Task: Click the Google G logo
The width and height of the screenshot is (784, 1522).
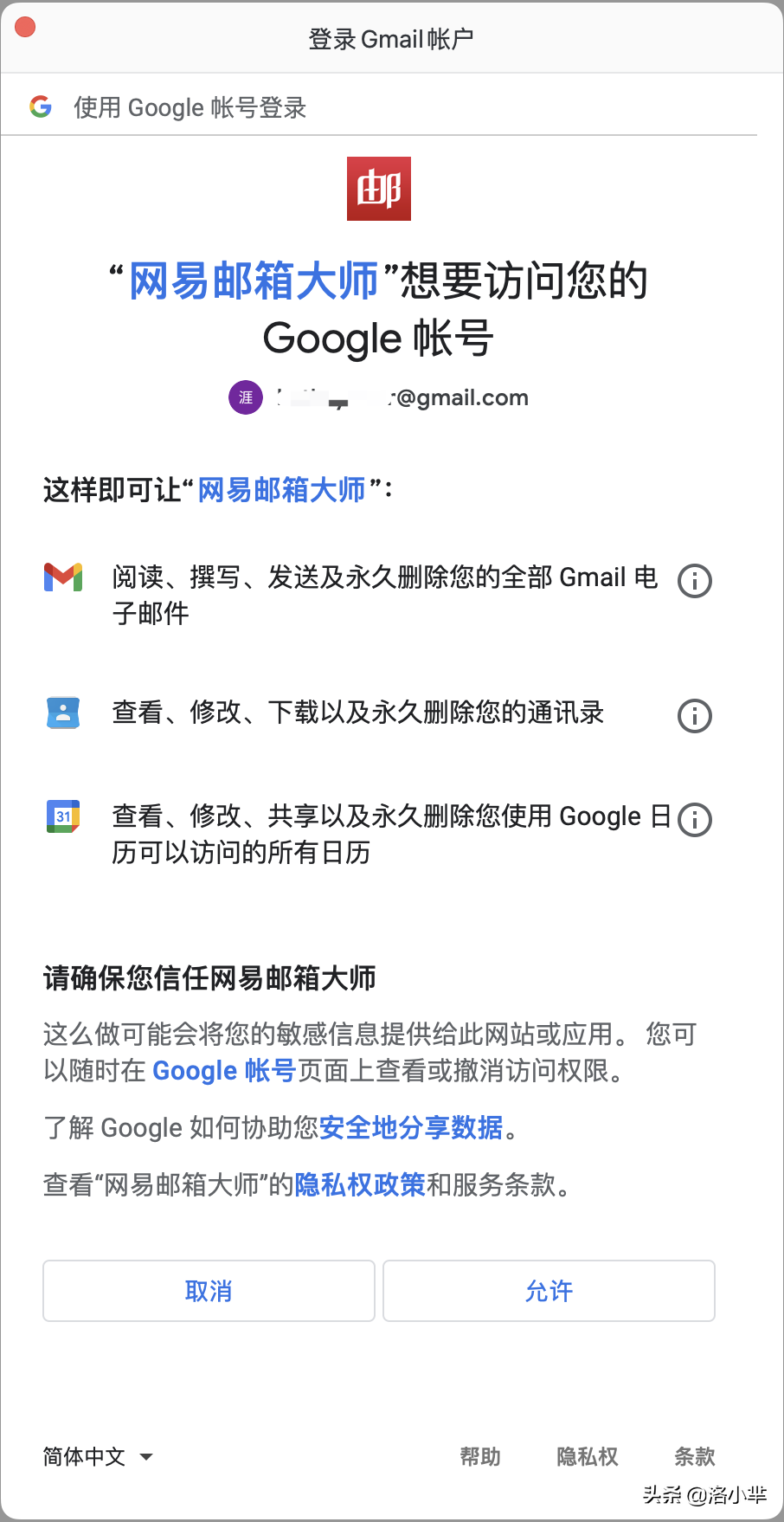Action: pos(40,106)
